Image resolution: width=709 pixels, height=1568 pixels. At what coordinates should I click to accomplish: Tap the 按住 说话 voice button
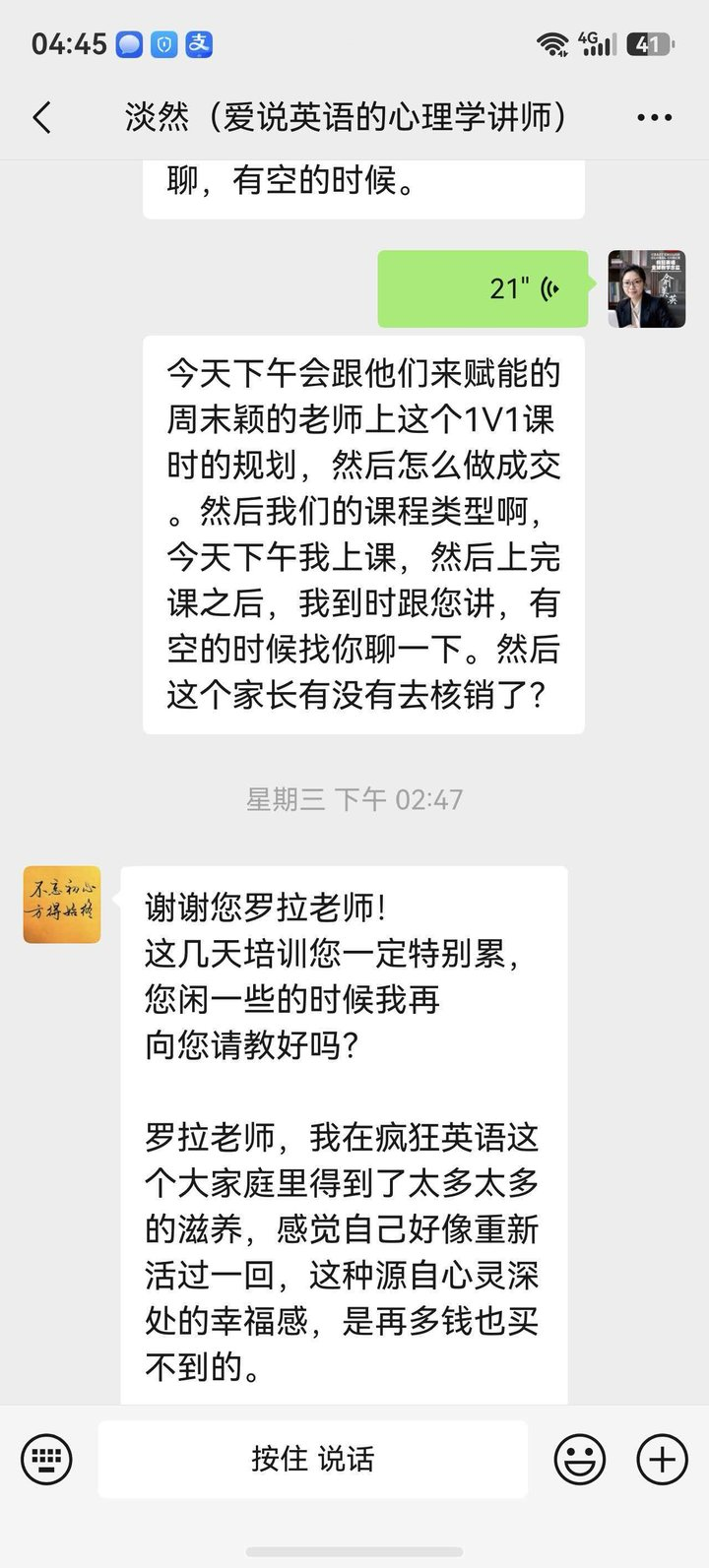313,1459
